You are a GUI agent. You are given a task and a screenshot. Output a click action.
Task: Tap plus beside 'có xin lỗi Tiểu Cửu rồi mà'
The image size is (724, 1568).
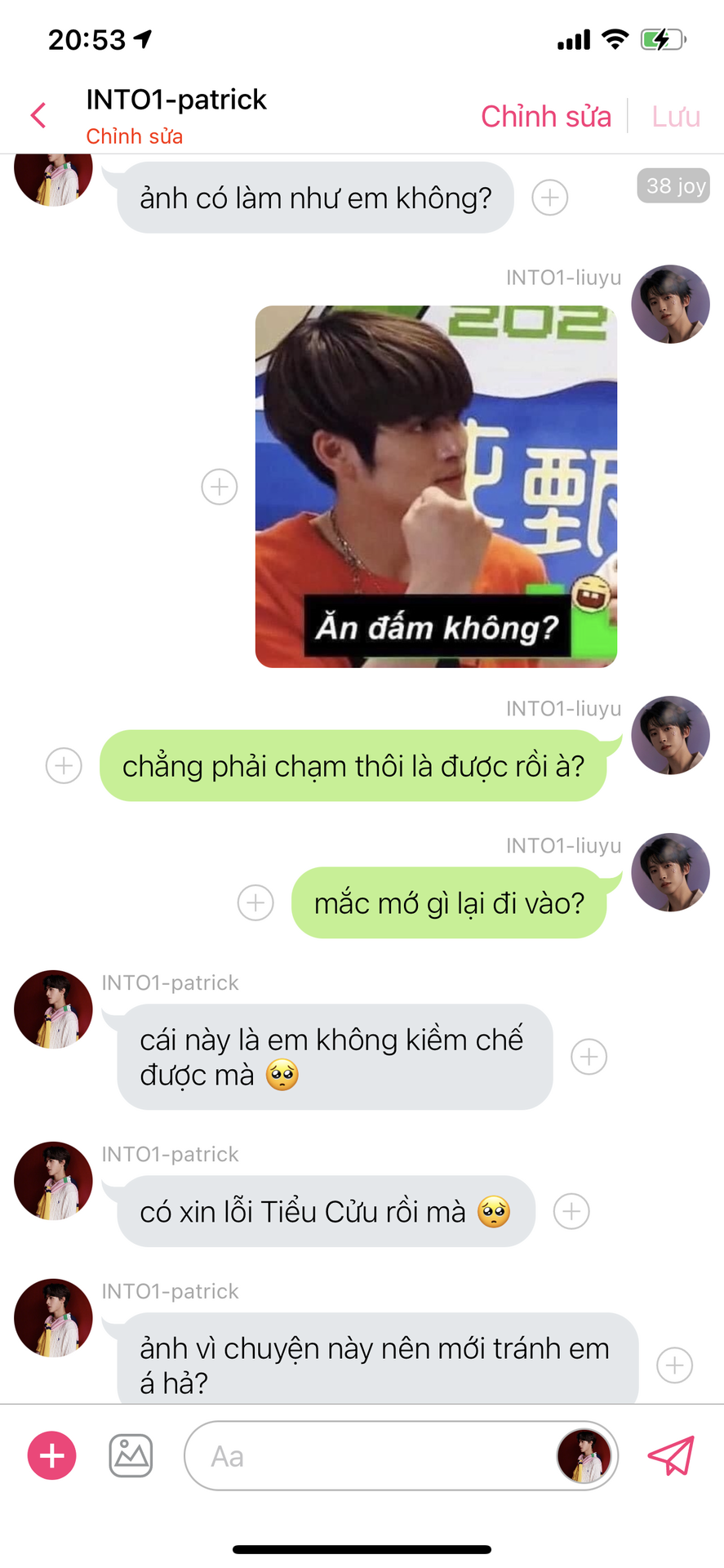pos(571,1211)
